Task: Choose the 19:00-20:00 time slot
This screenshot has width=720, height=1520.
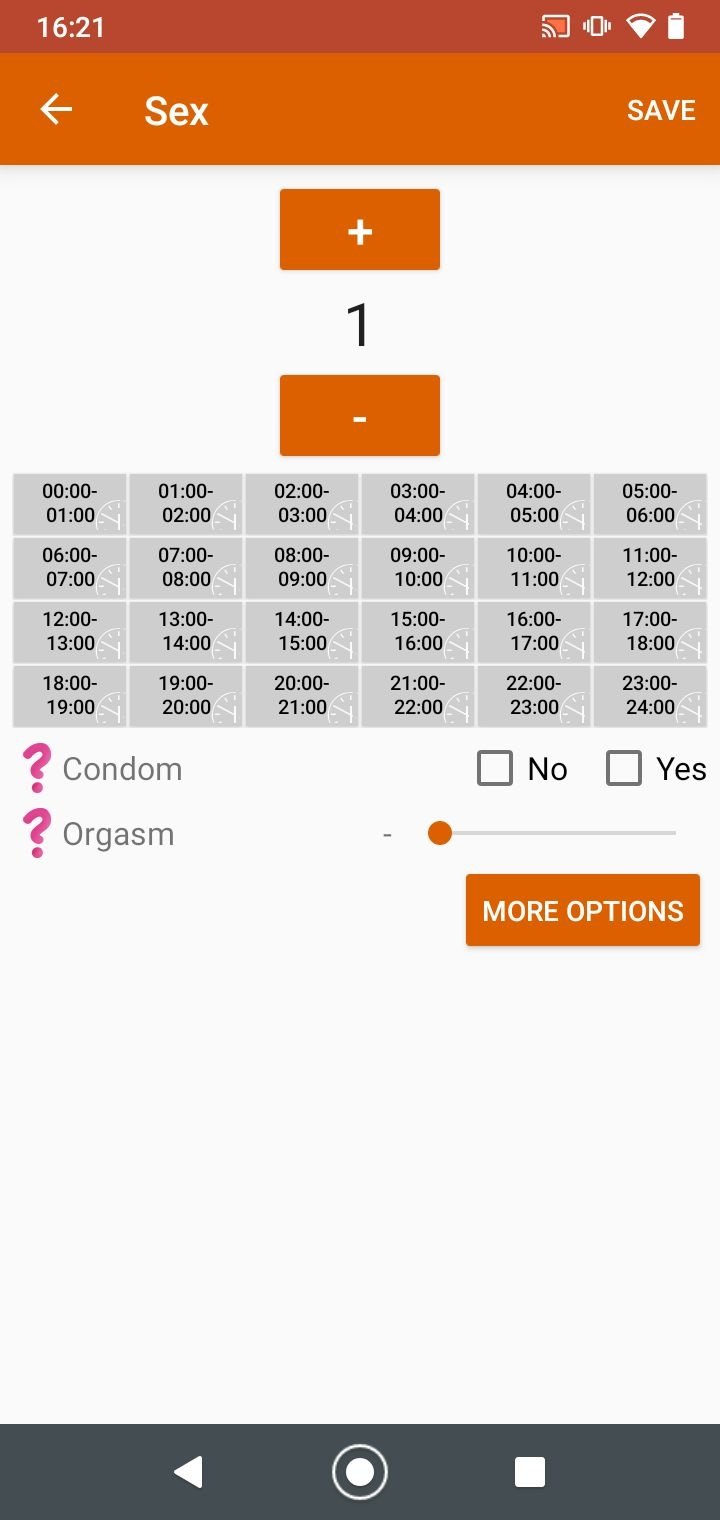Action: pos(186,695)
